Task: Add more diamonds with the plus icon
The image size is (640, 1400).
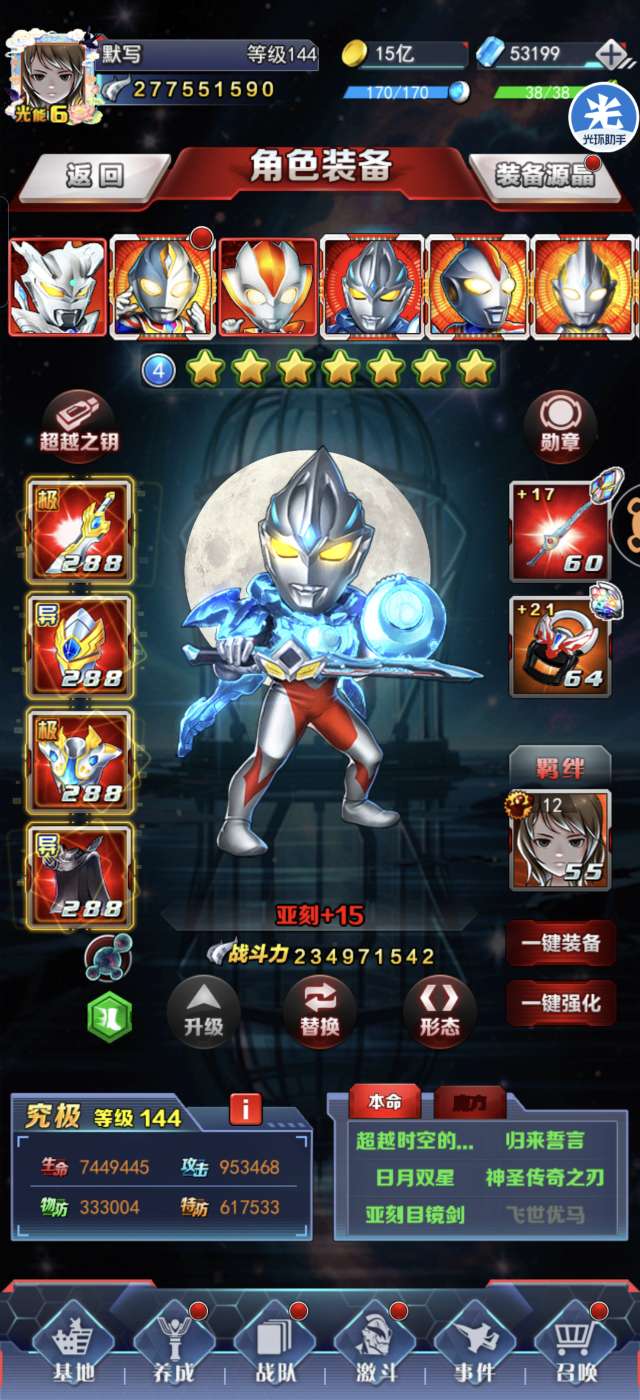Action: click(609, 54)
